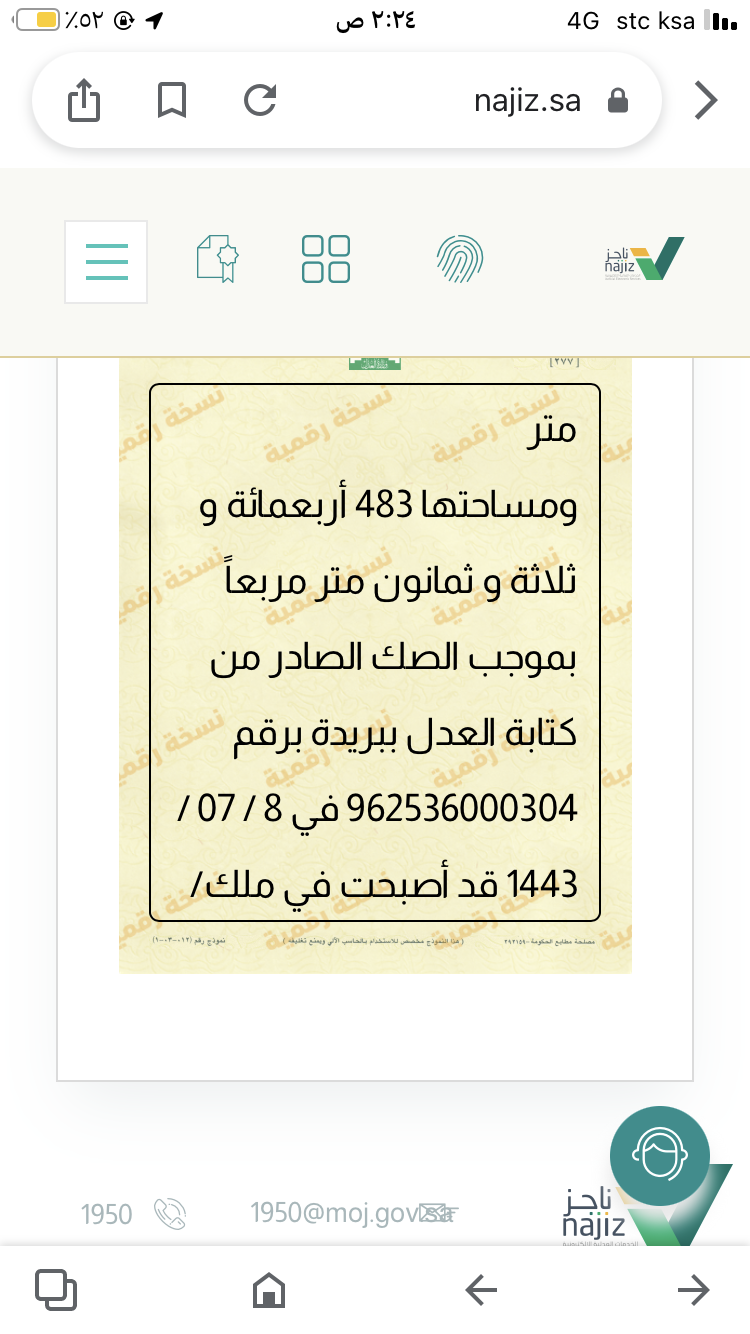Go to browser home page
The height and width of the screenshot is (1334, 750).
pos(268,1290)
